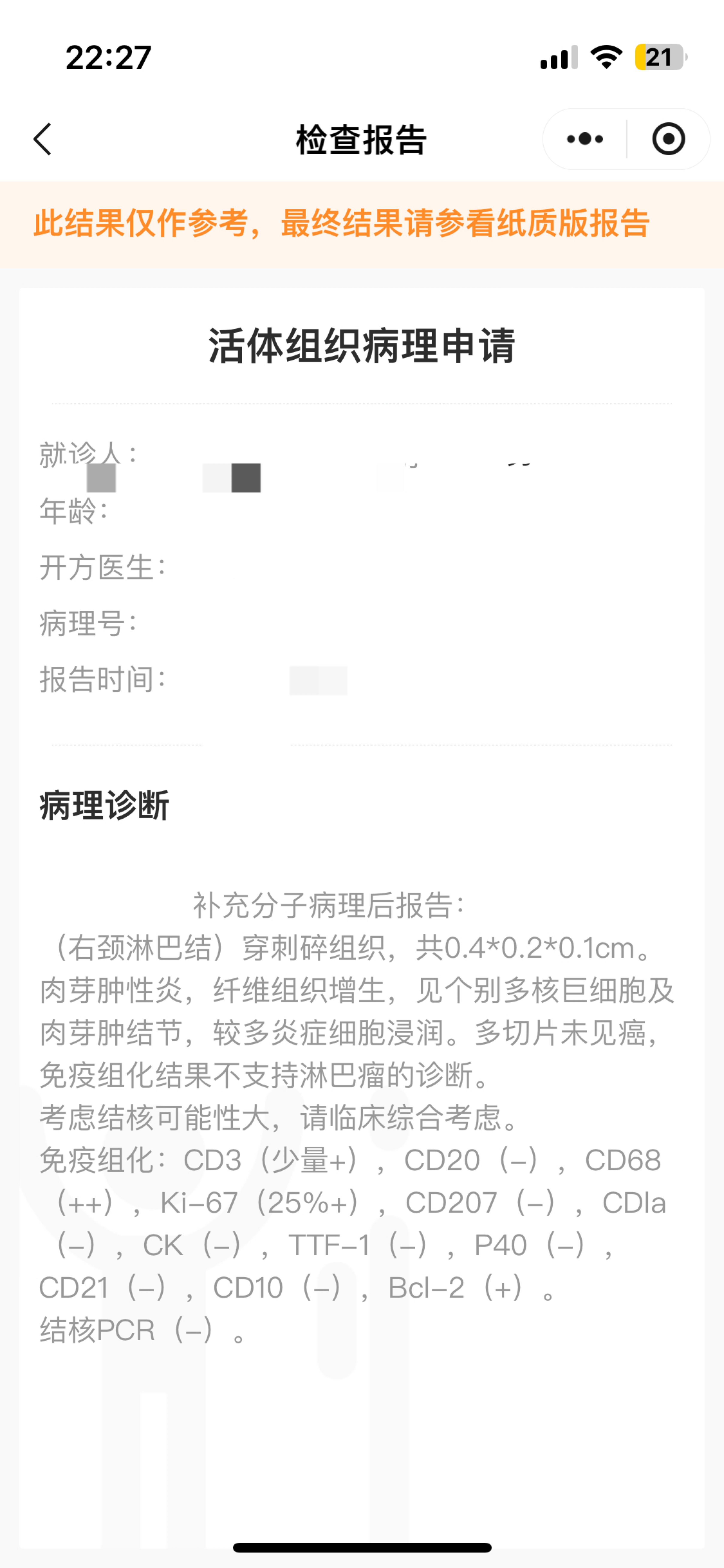The image size is (724, 1568).
Task: Close the mini program with the circle button
Action: [668, 139]
